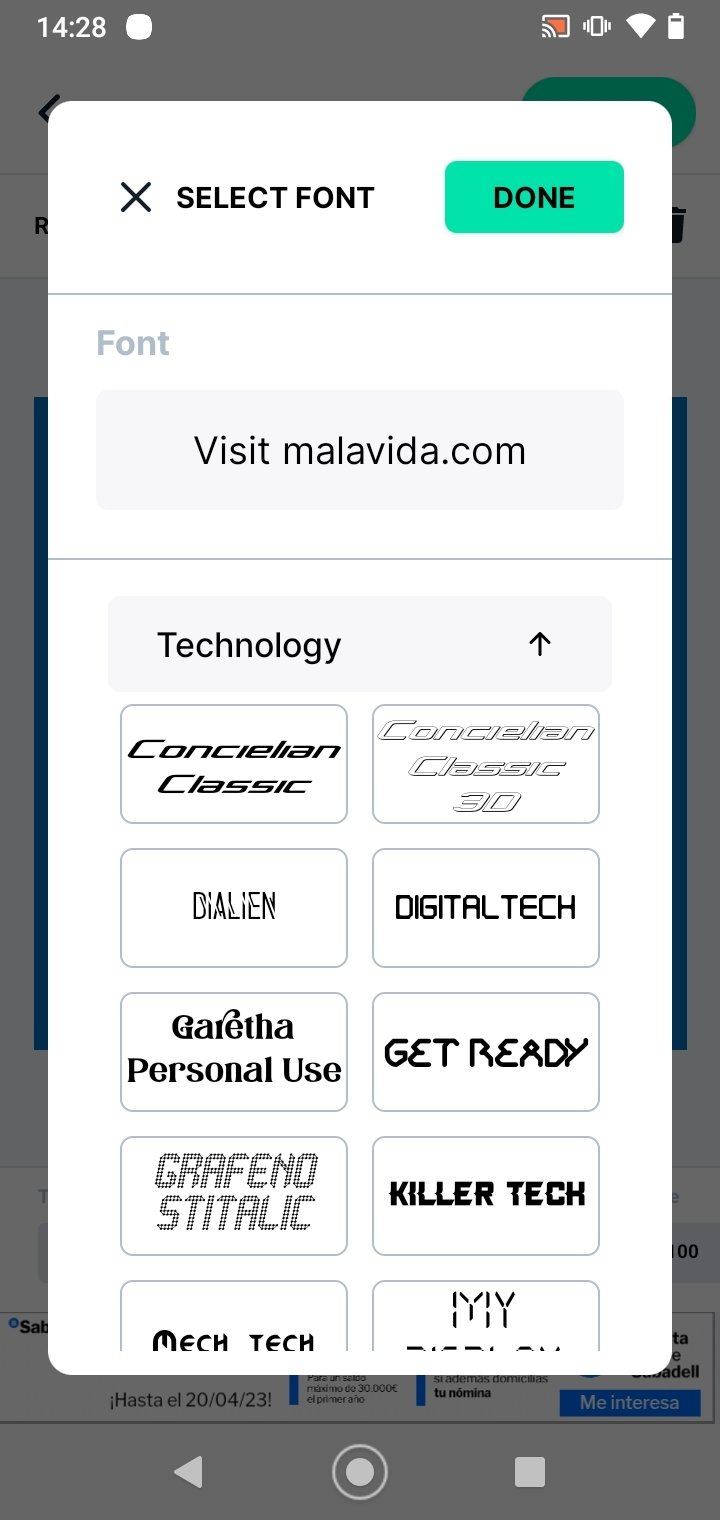
Task: Tap the Visit malavida.com preview text field
Action: click(x=360, y=450)
